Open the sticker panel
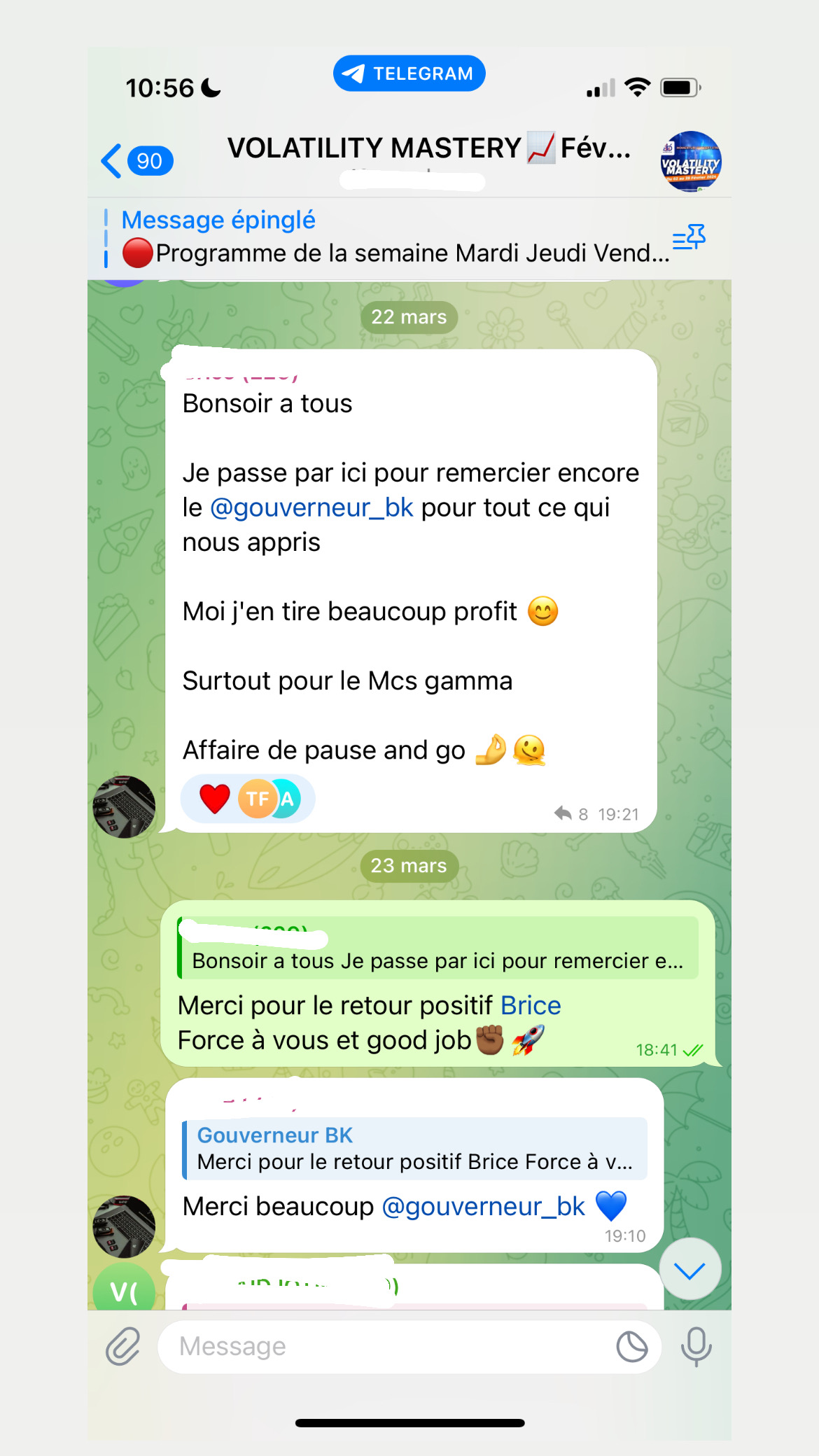This screenshot has width=819, height=1456. click(x=631, y=1346)
